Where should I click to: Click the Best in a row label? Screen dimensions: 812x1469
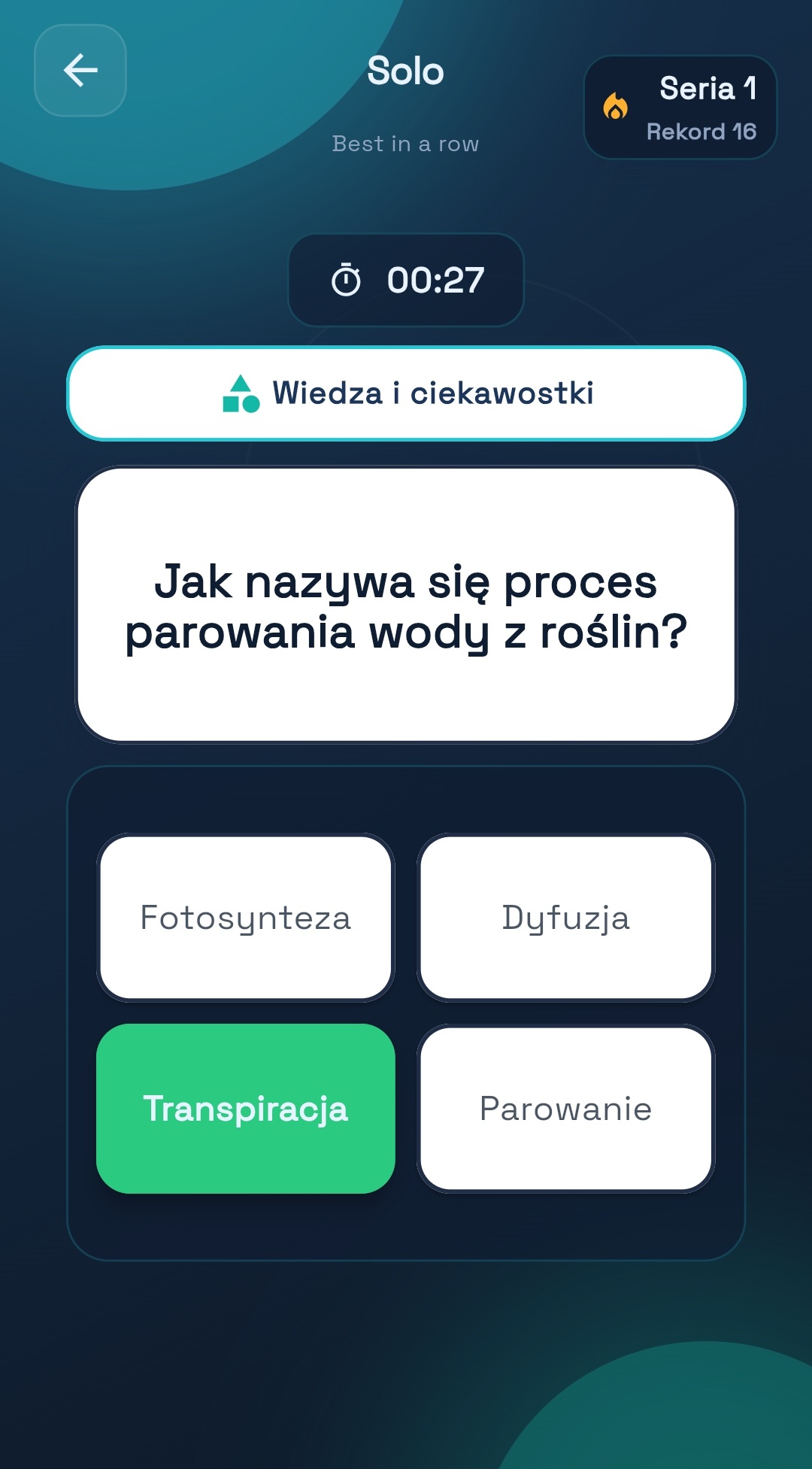tap(406, 143)
